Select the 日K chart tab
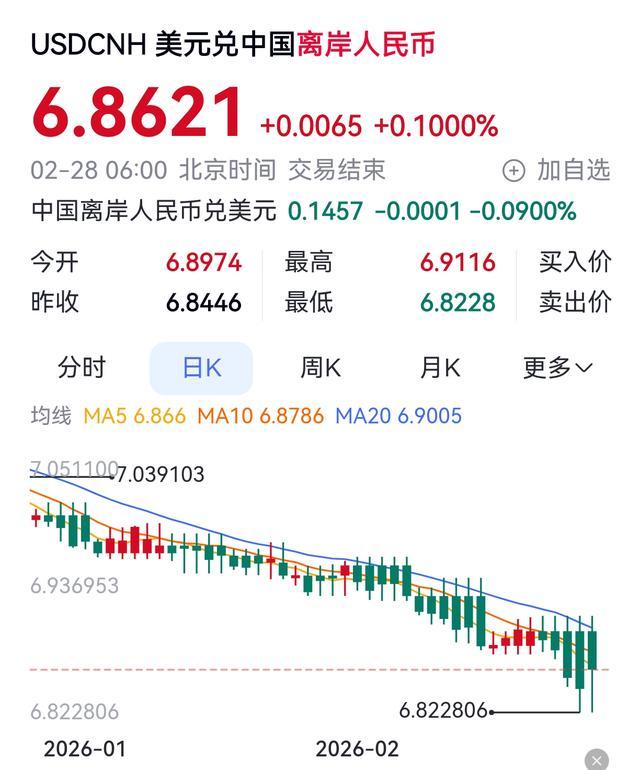The width and height of the screenshot is (640, 770). [201, 368]
